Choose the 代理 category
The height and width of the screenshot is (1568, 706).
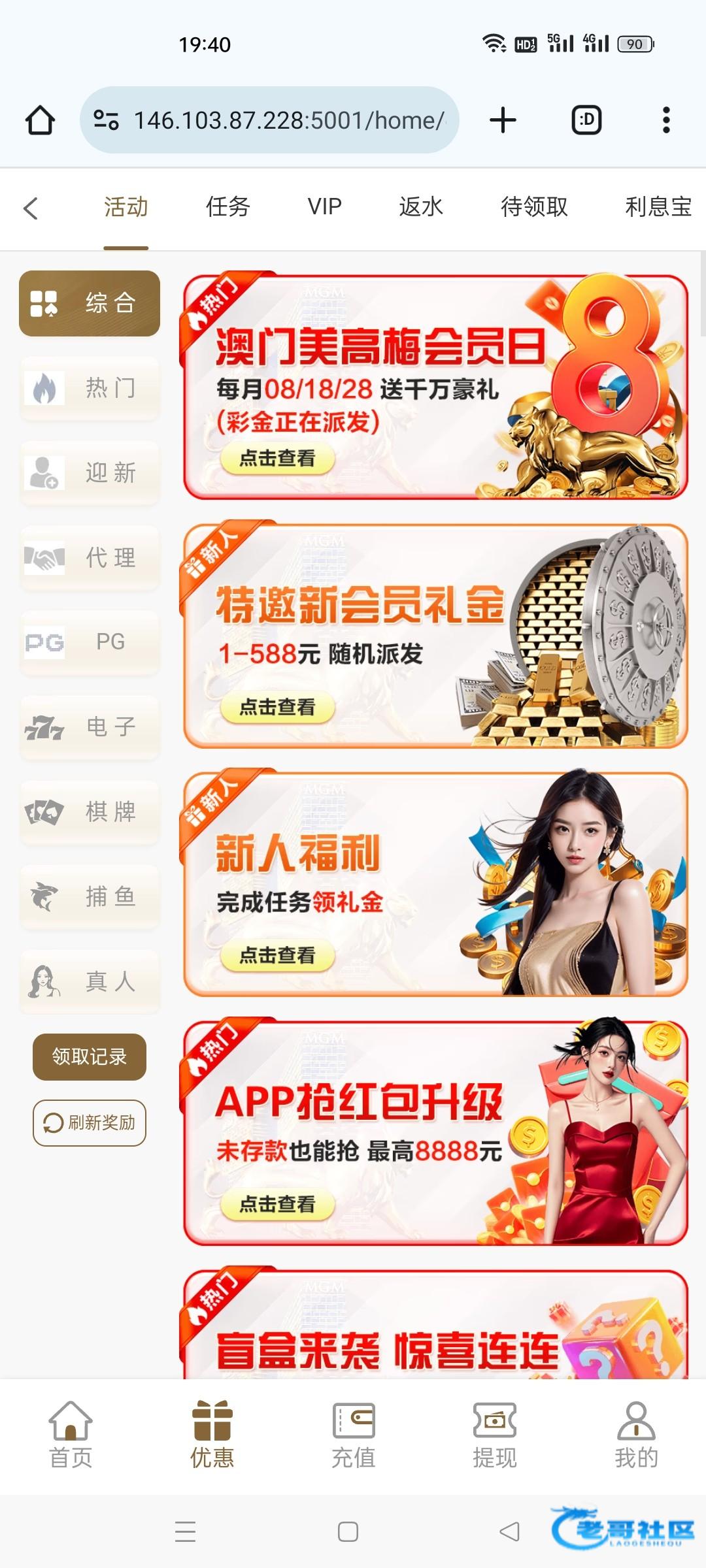pos(90,558)
